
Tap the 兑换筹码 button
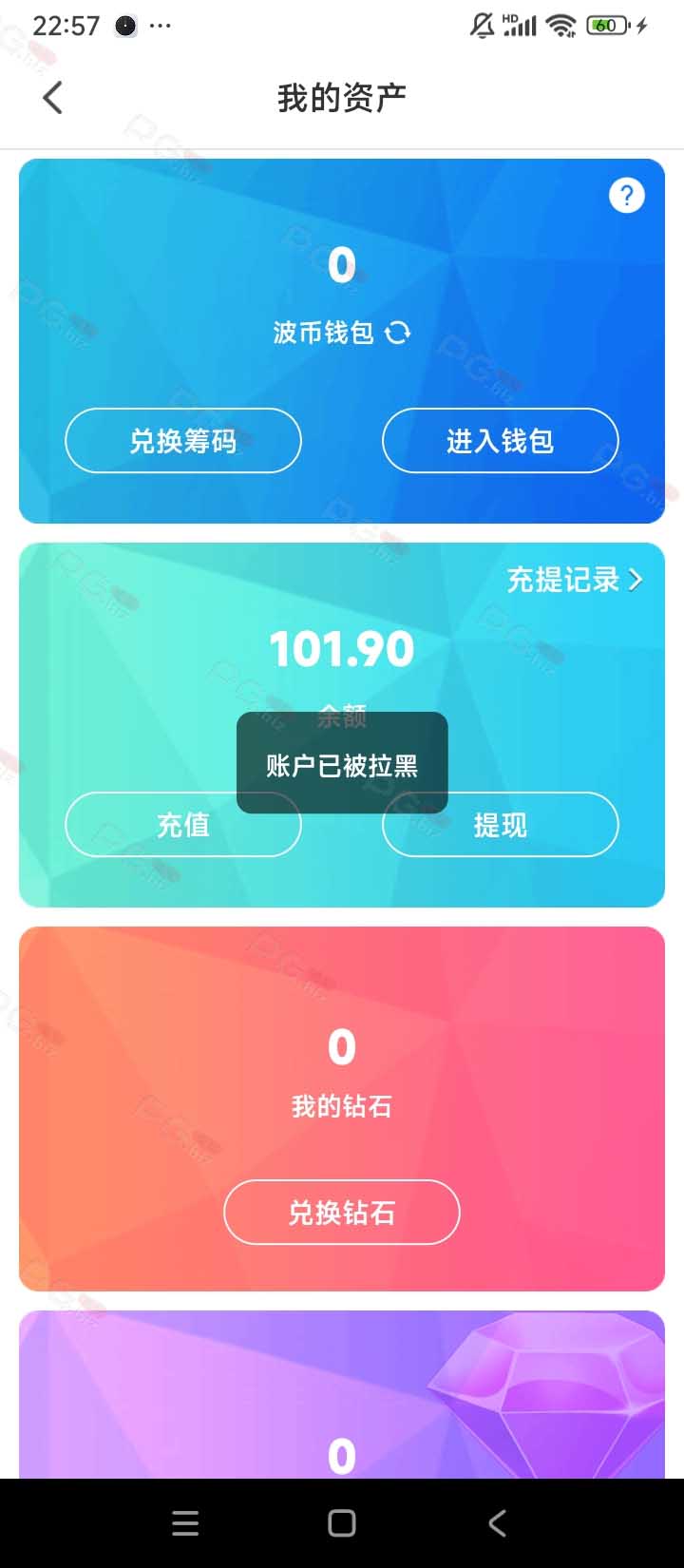click(x=183, y=440)
